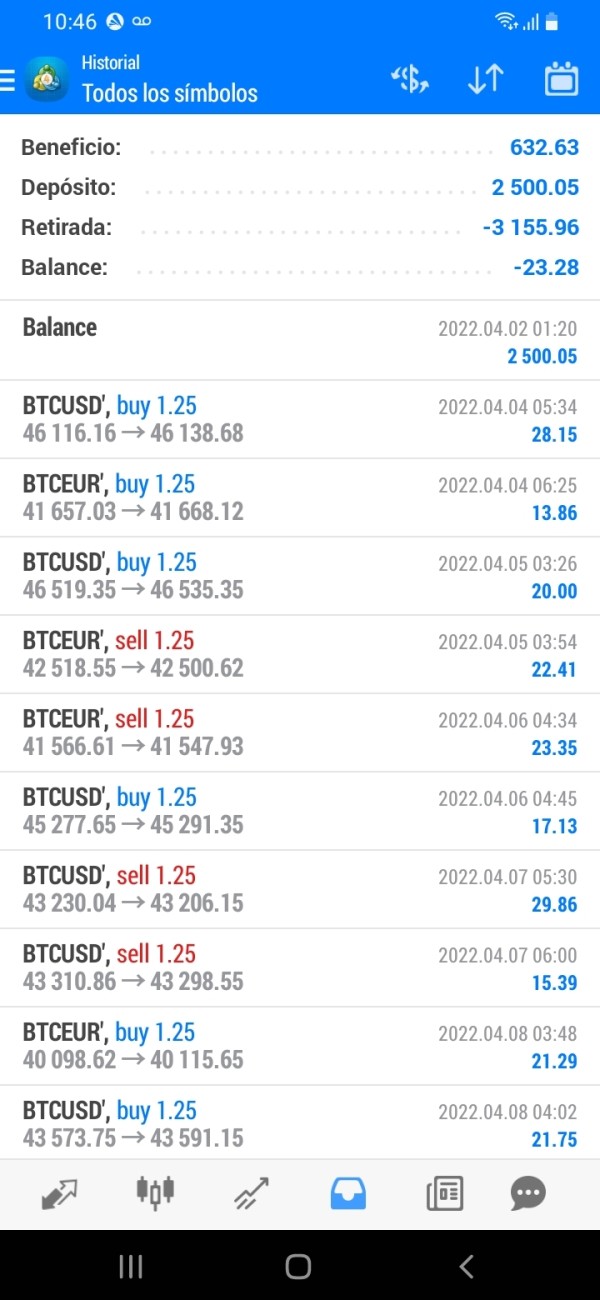Screen dimensions: 600x1300
Task: Open the BTCUSD buy trade with profit 28.15
Action: 300,419
